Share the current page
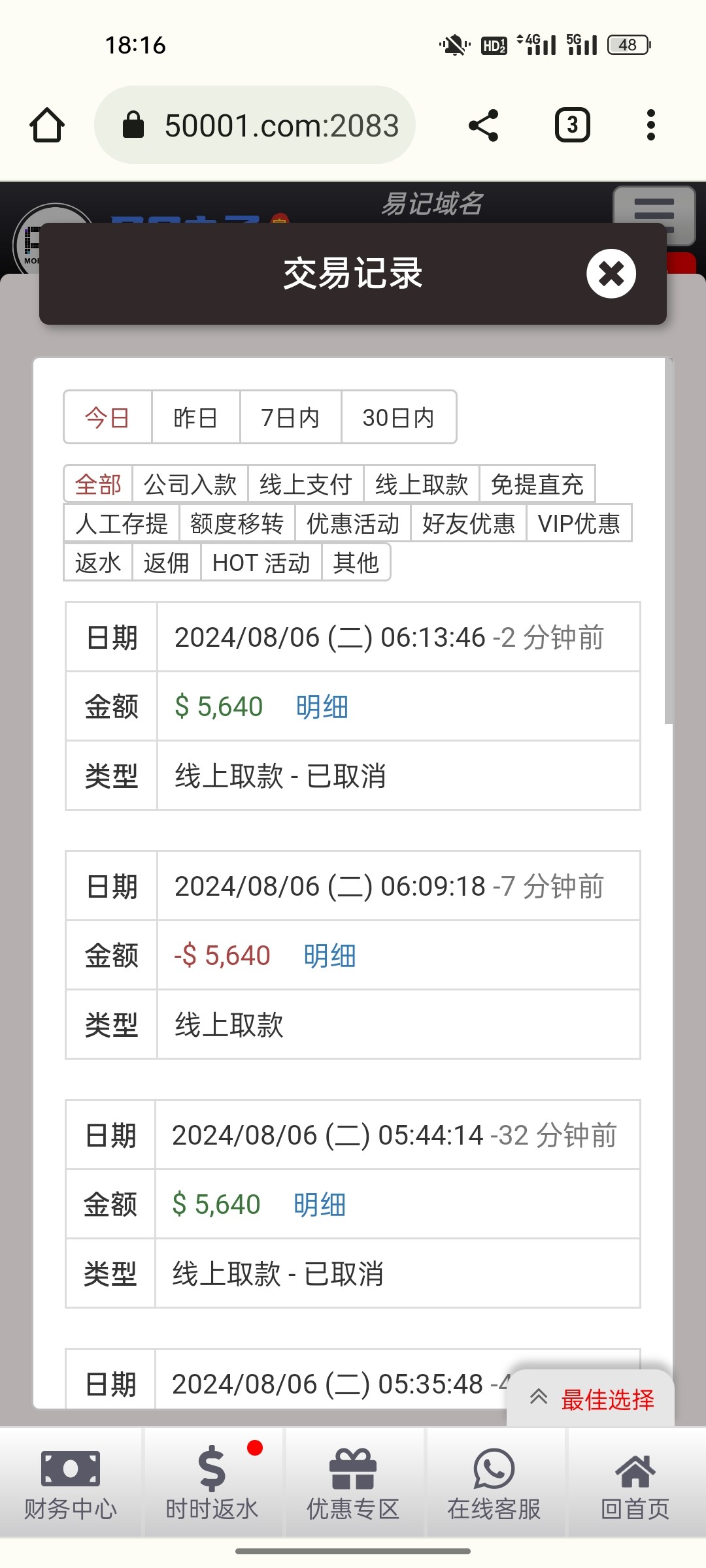706x1568 pixels. 484,125
